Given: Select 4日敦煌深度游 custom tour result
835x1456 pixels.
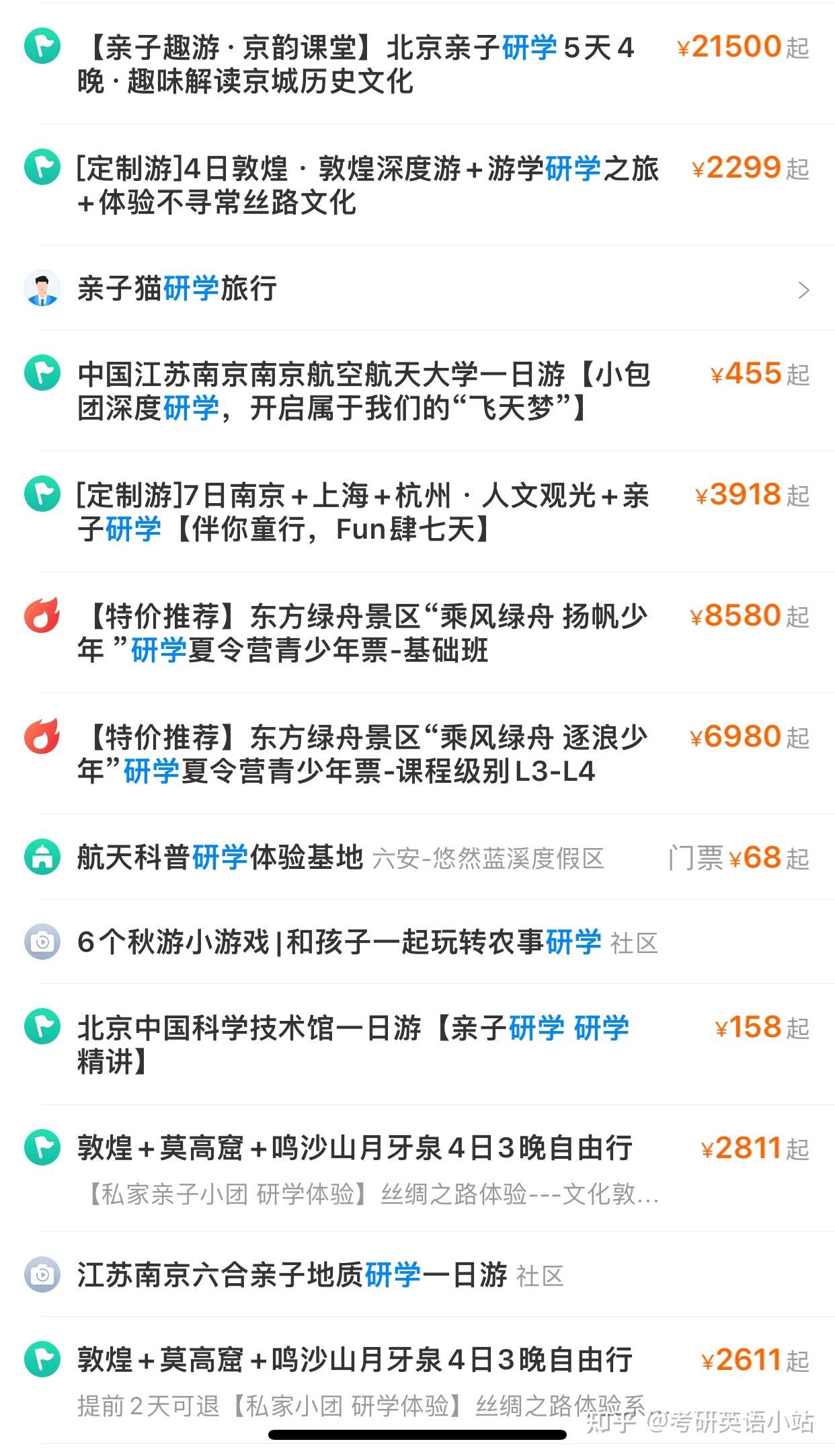Looking at the screenshot, I should pyautogui.click(x=367, y=185).
